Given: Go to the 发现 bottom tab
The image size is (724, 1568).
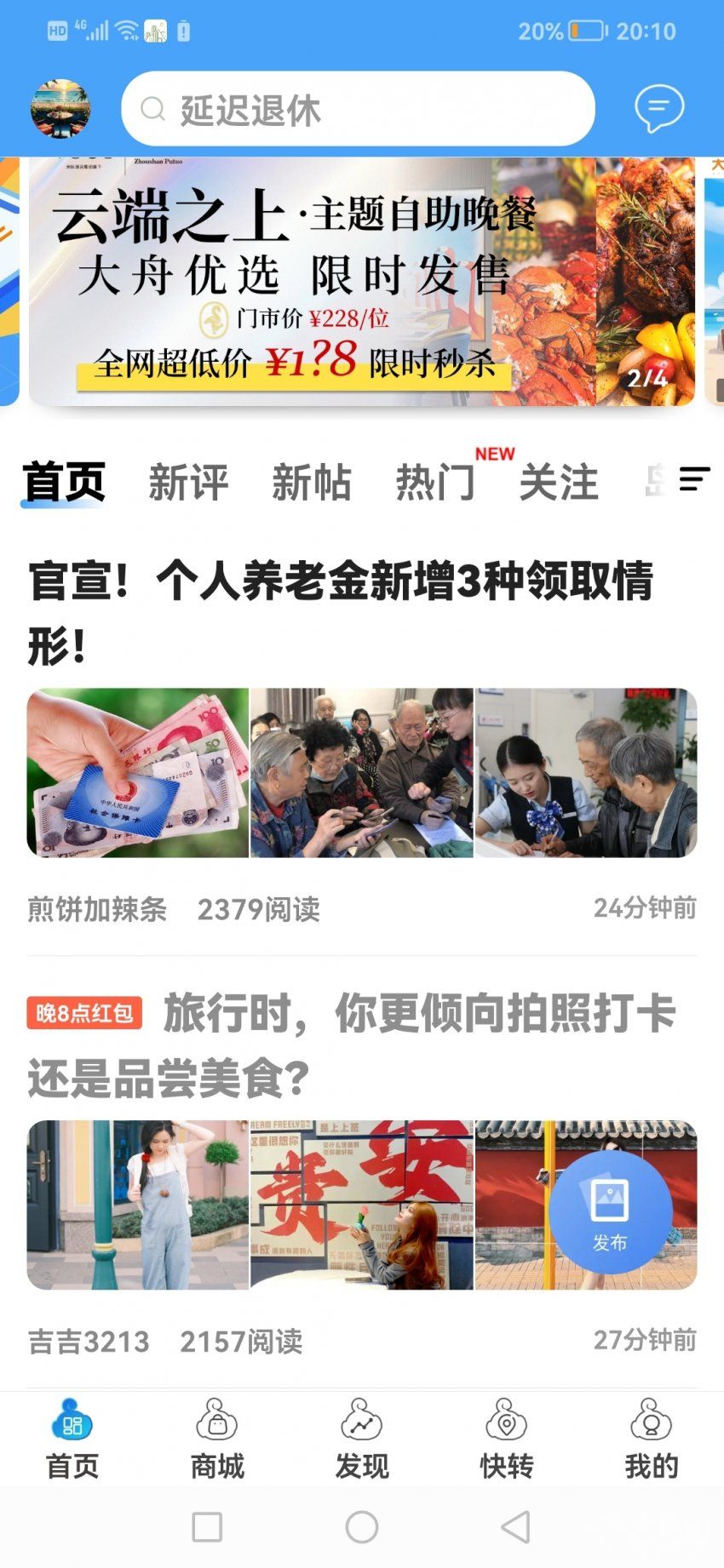Looking at the screenshot, I should pyautogui.click(x=362, y=1440).
